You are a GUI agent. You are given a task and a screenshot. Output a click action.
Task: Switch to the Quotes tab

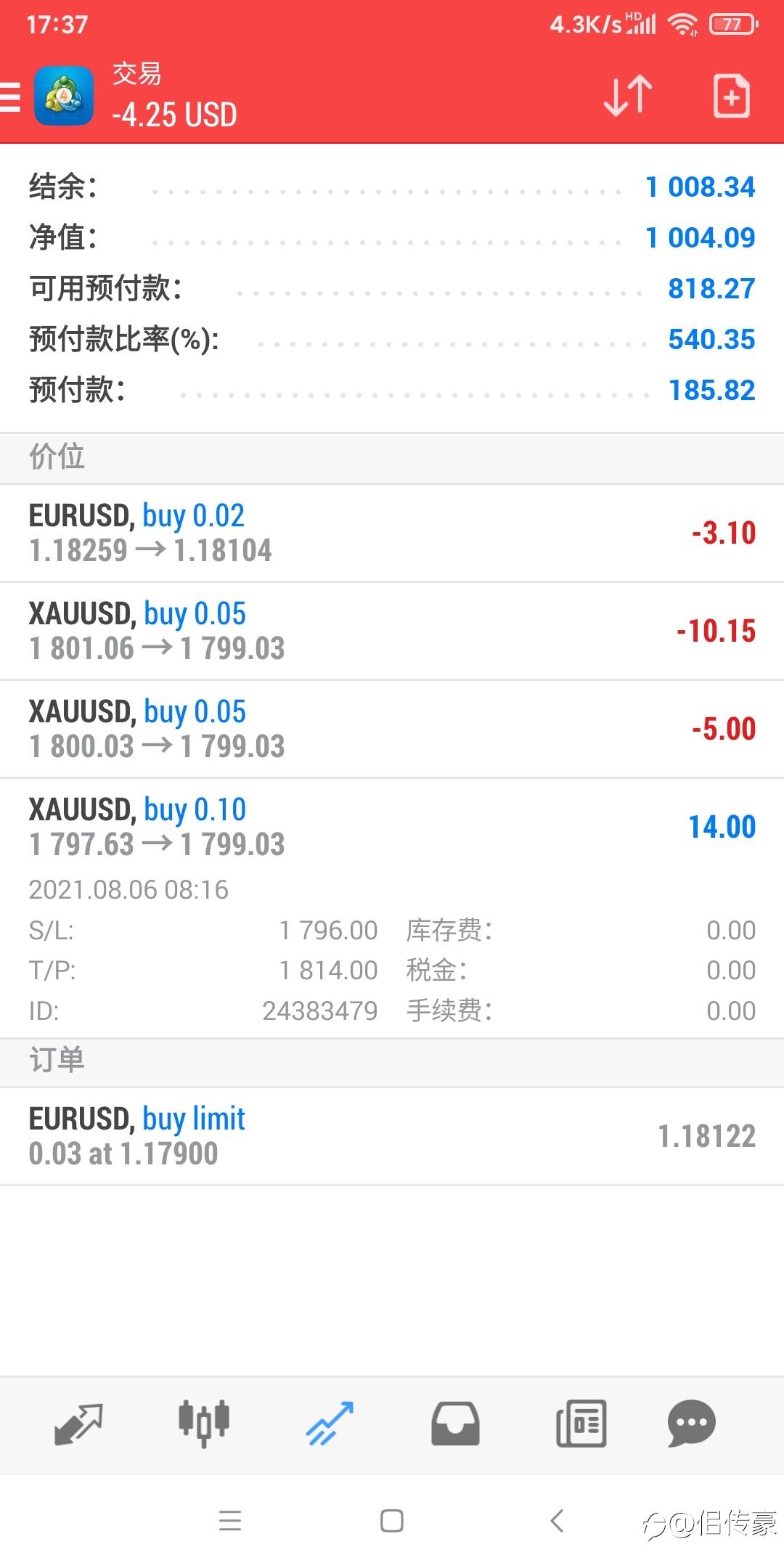(x=78, y=1424)
